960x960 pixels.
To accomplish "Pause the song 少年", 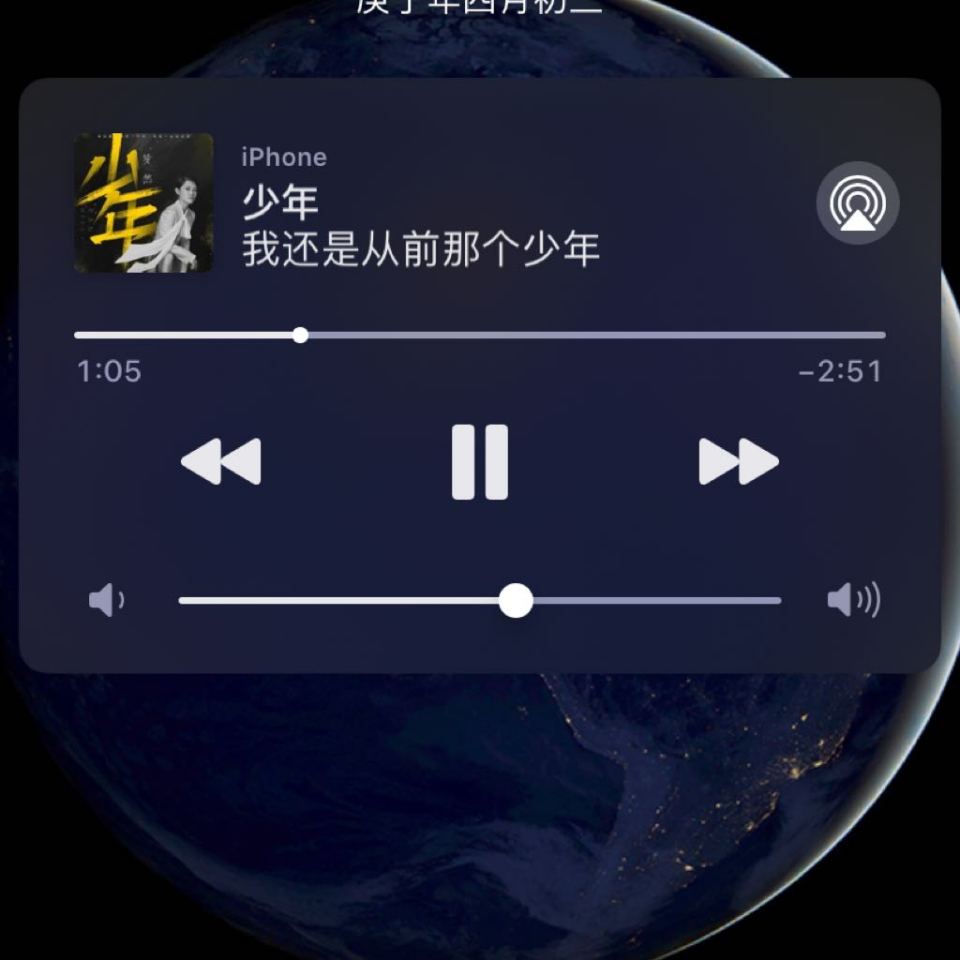I will (479, 462).
